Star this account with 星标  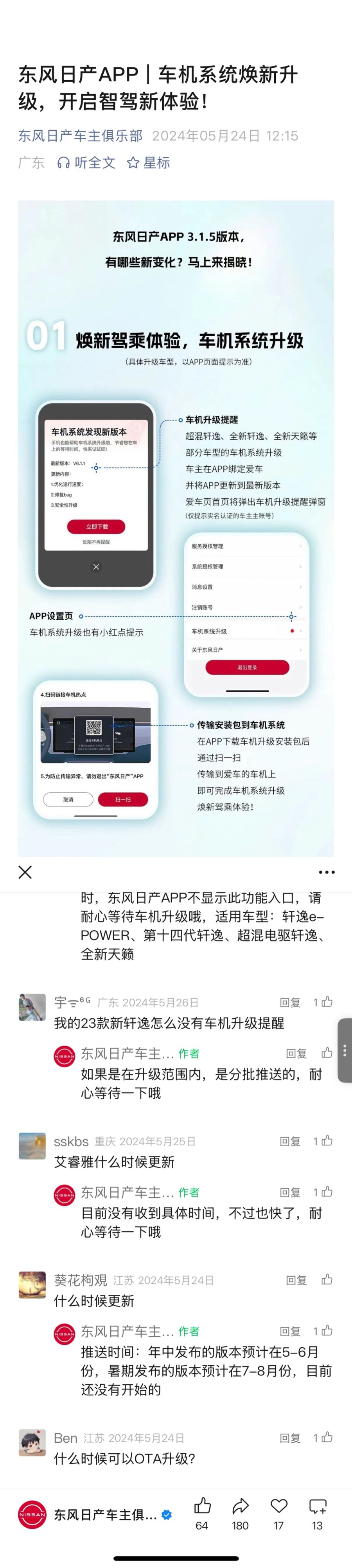[x=148, y=162]
